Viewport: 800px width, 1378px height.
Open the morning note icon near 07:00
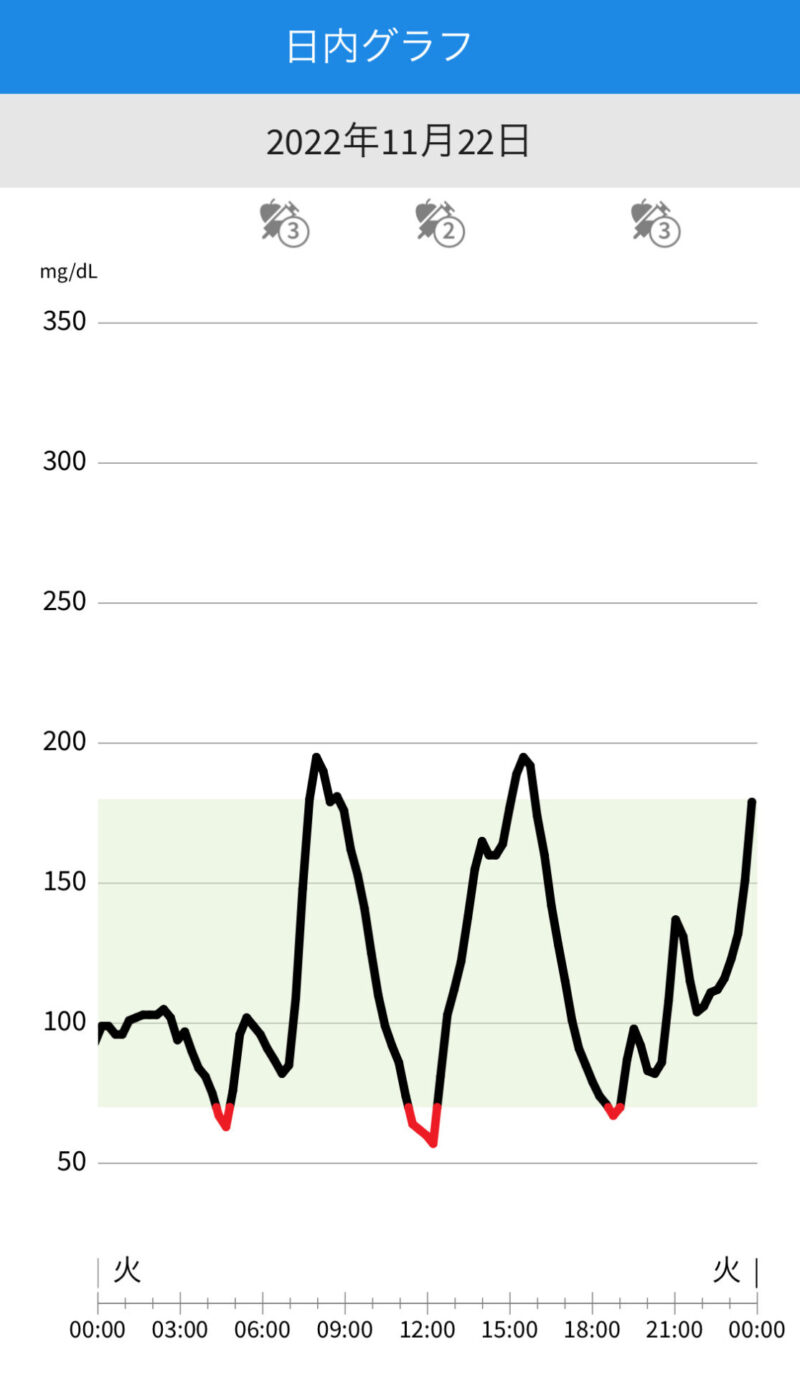(284, 222)
